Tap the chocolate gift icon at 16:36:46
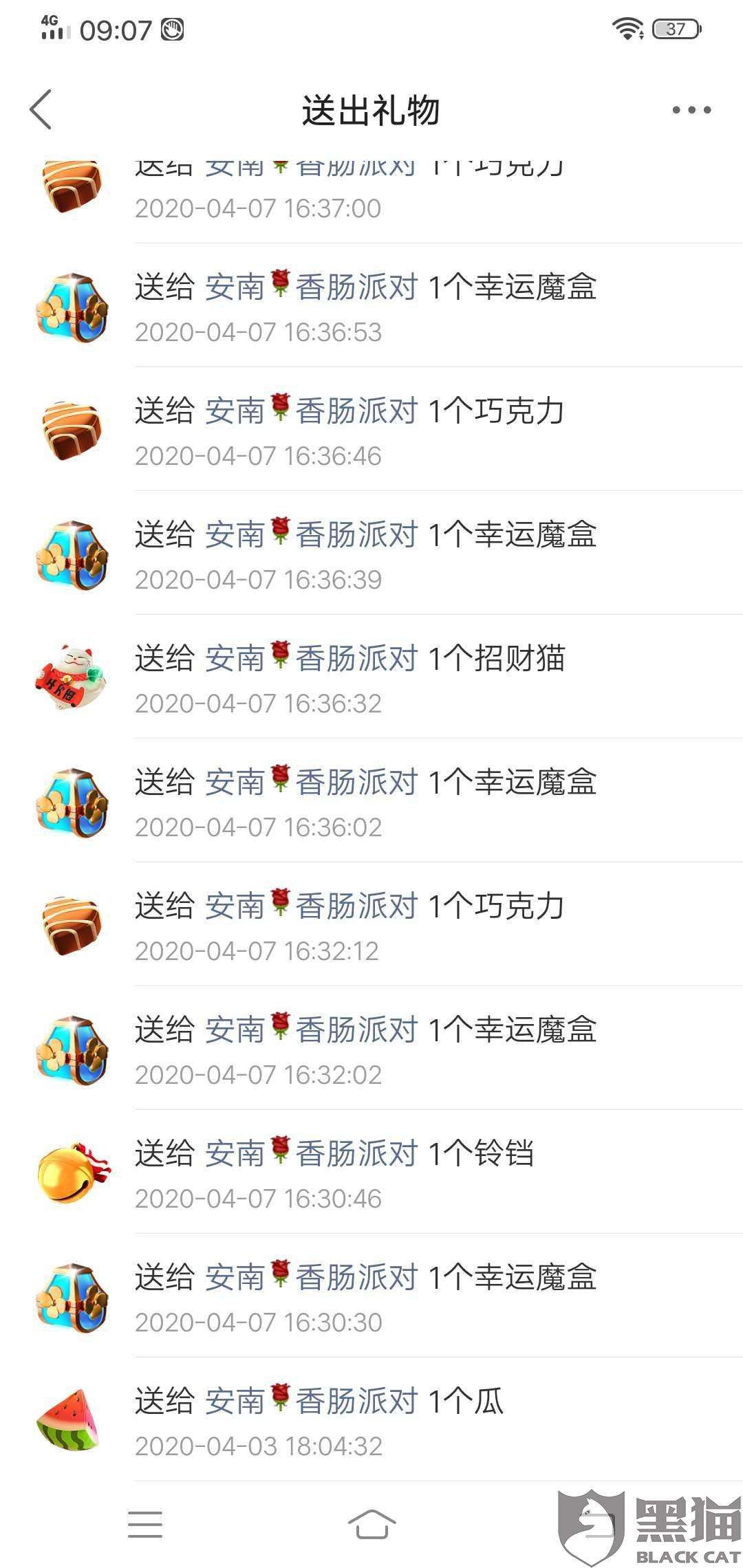This screenshot has height=1568, width=743. (x=72, y=430)
